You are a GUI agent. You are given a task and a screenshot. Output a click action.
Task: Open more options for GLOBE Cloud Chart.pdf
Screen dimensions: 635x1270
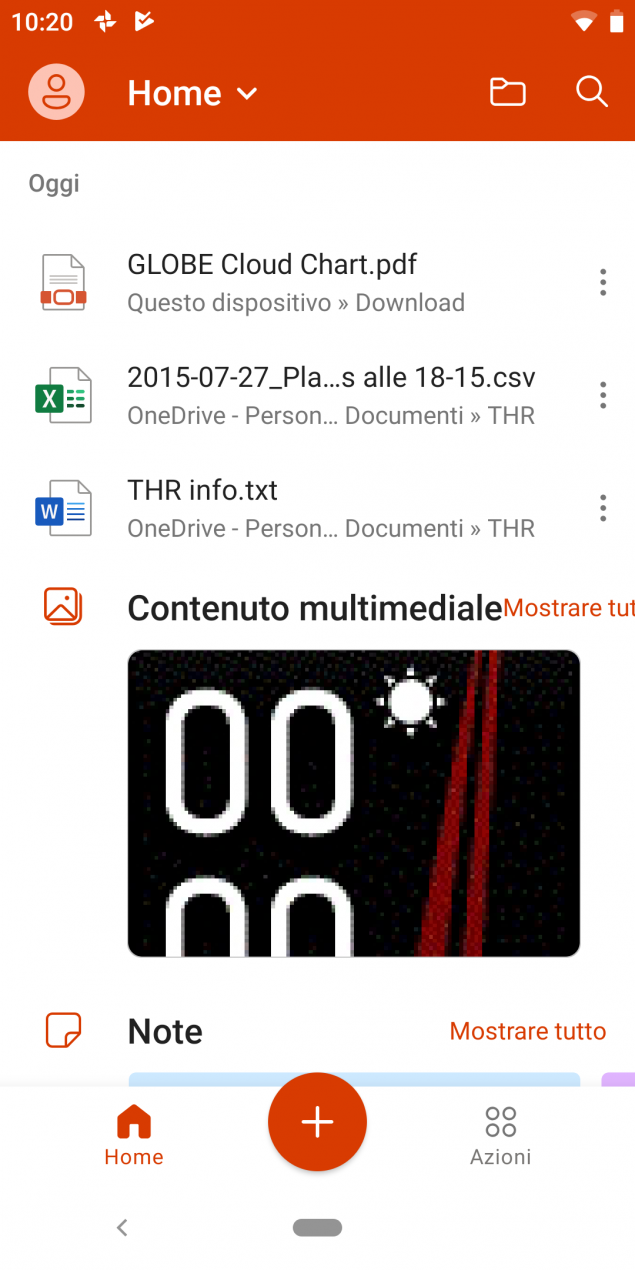click(x=602, y=282)
